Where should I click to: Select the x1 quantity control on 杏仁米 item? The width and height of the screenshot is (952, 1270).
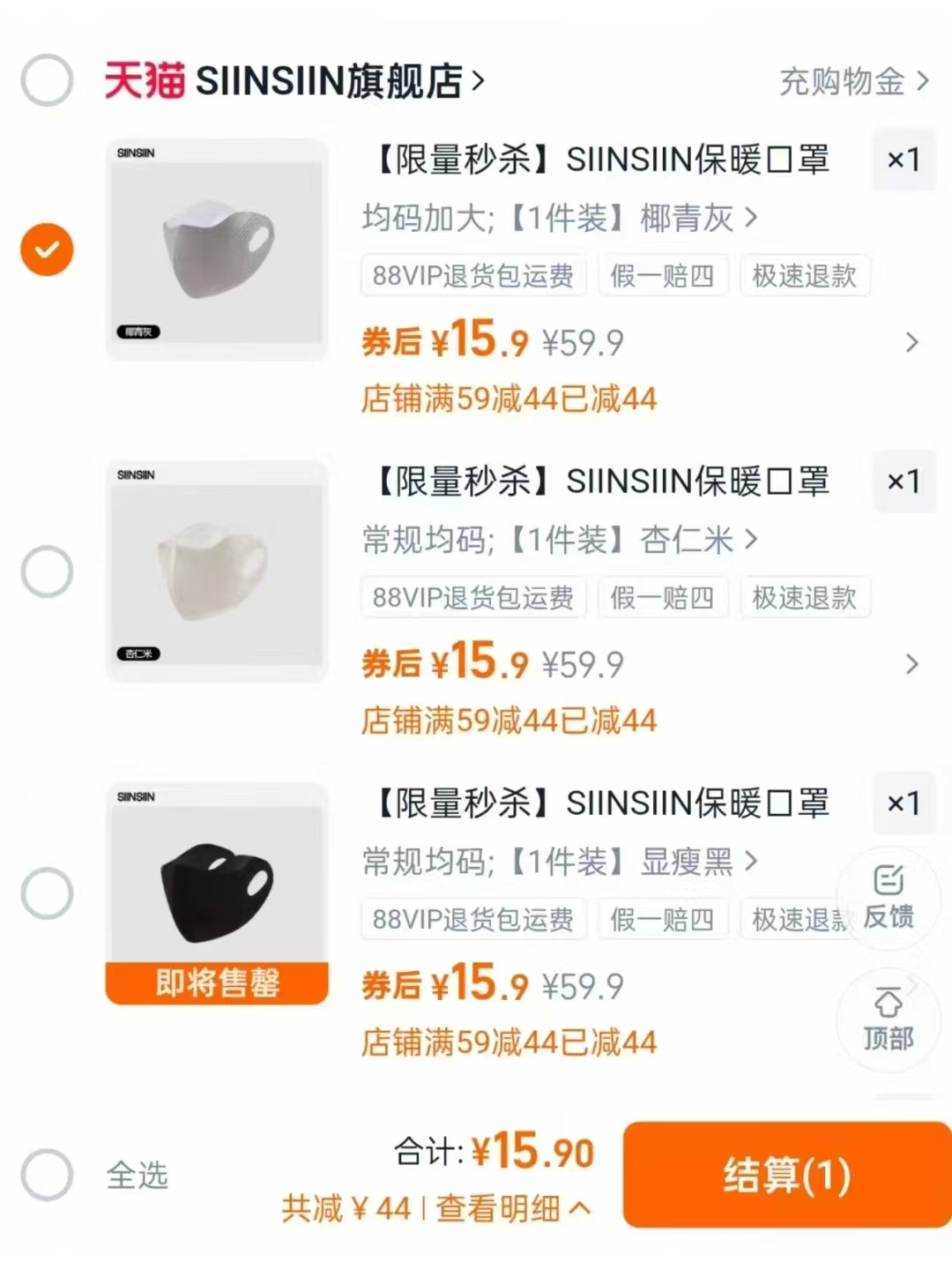pyautogui.click(x=903, y=482)
